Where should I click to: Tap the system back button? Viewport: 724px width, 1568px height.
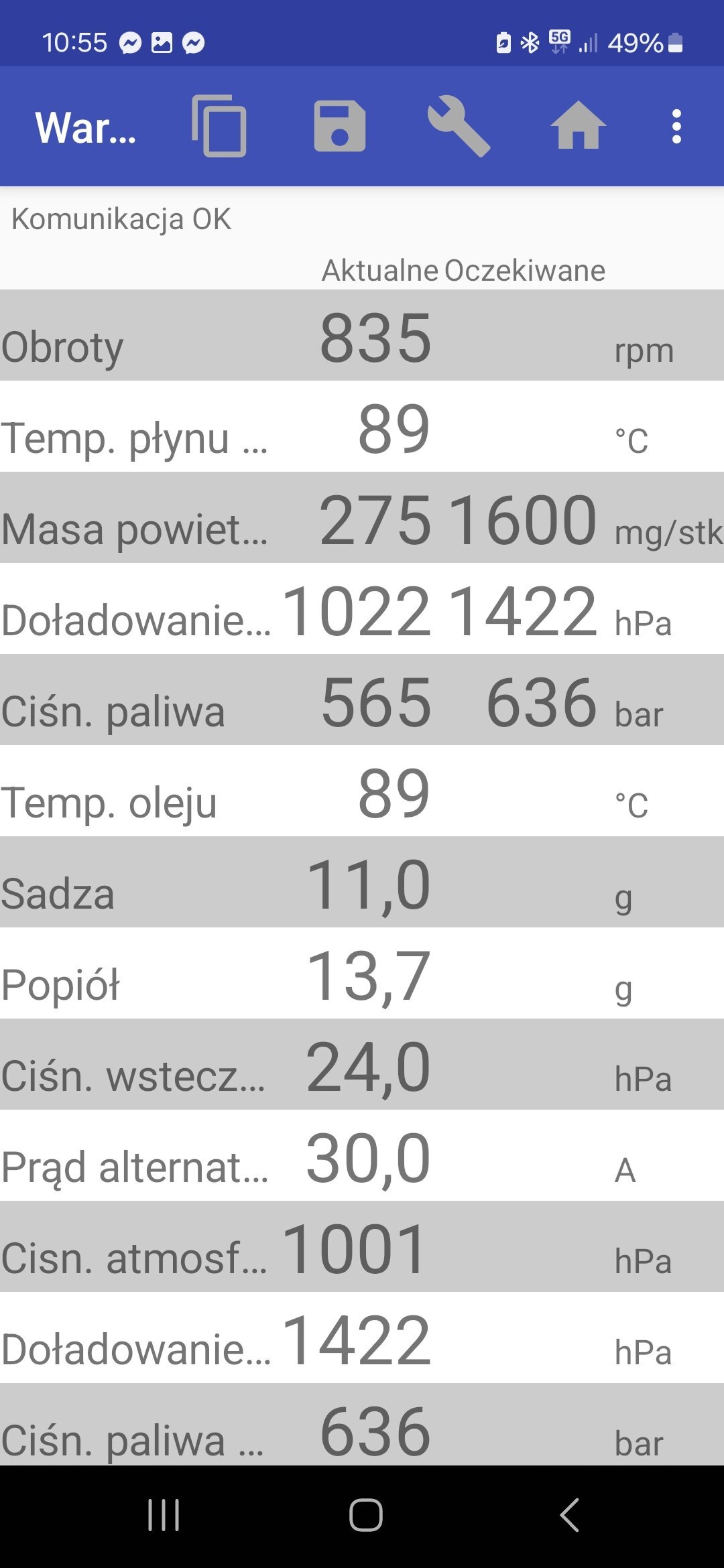tap(569, 1515)
